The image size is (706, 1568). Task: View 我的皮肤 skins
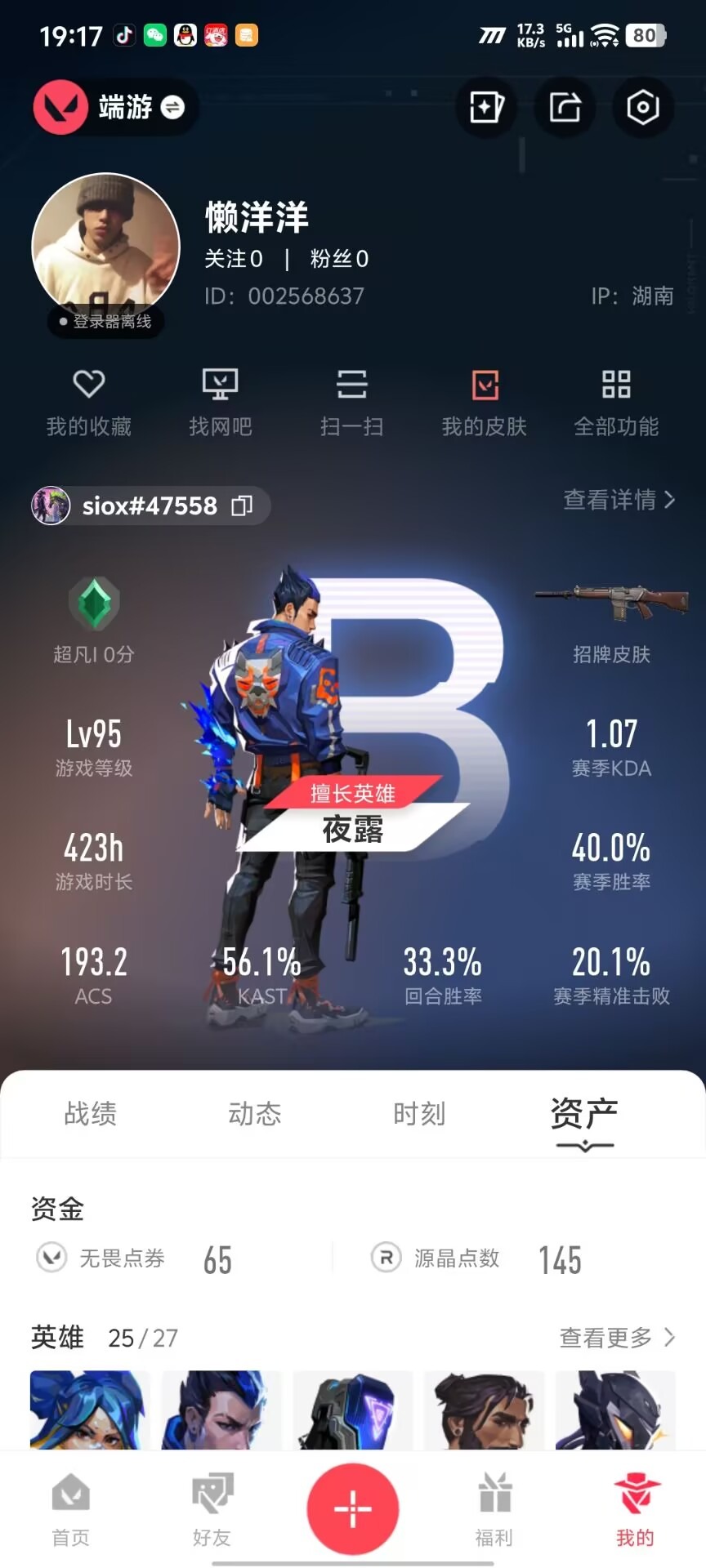pos(485,402)
